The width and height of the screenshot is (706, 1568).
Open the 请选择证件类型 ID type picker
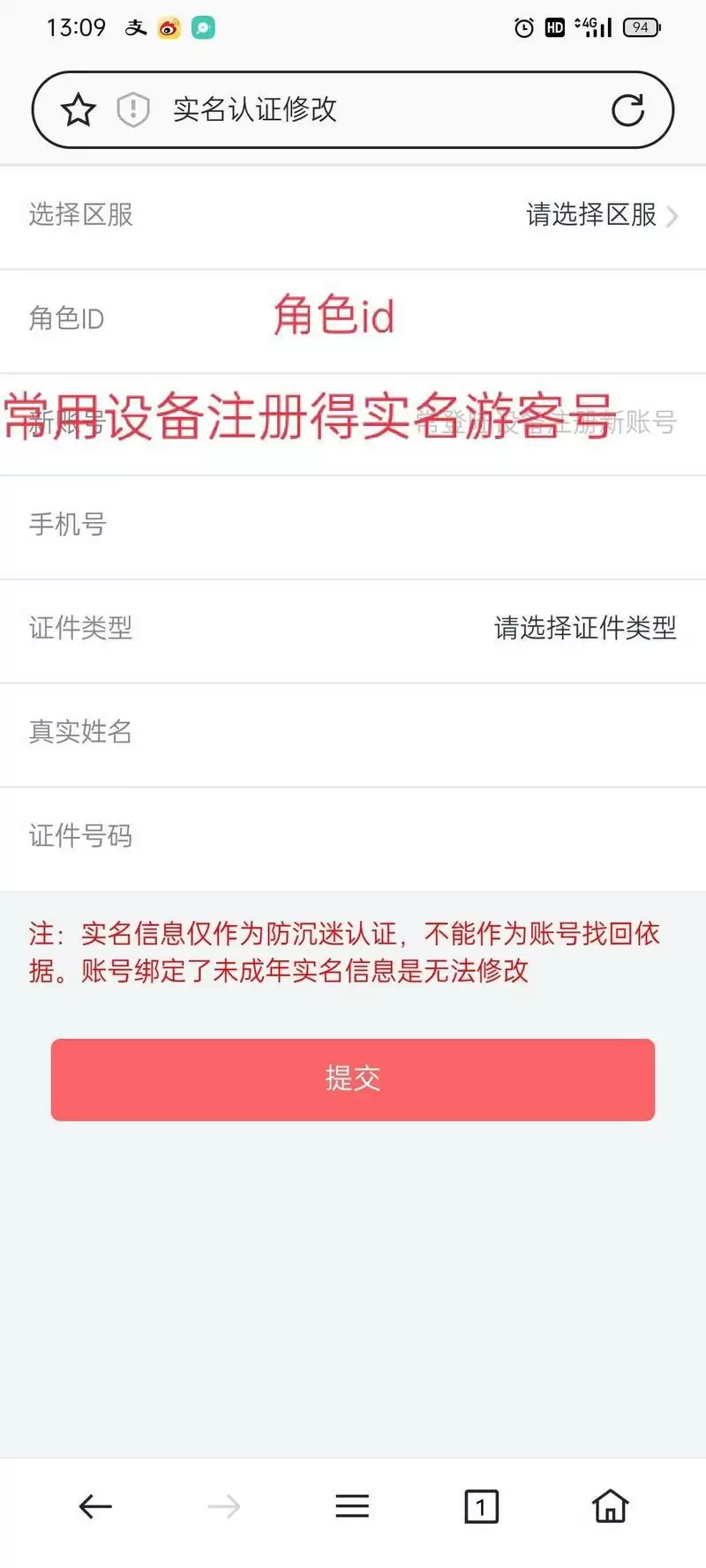point(585,628)
